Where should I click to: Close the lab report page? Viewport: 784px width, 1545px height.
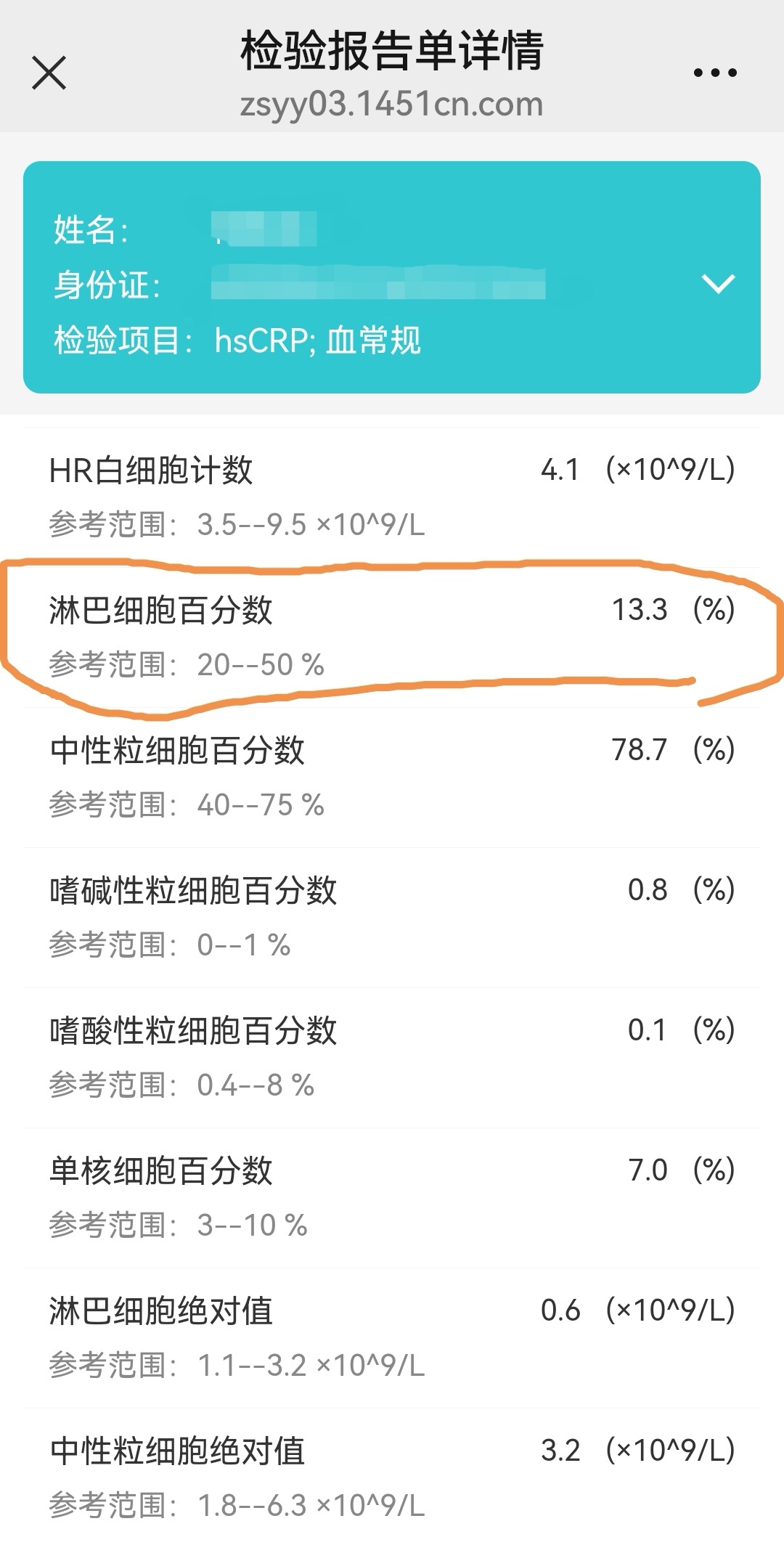pos(49,73)
